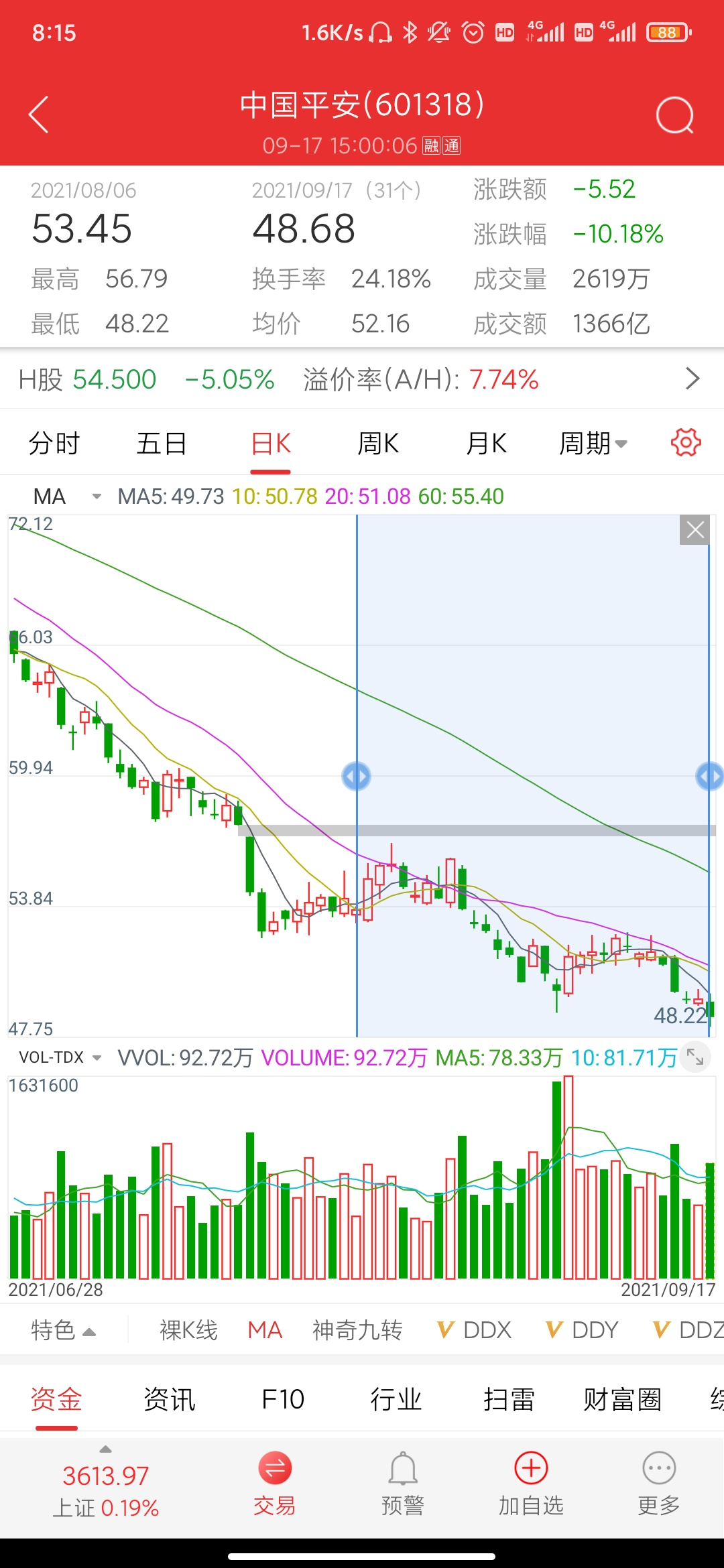
Task: Switch to the 分时 chart
Action: coord(54,444)
